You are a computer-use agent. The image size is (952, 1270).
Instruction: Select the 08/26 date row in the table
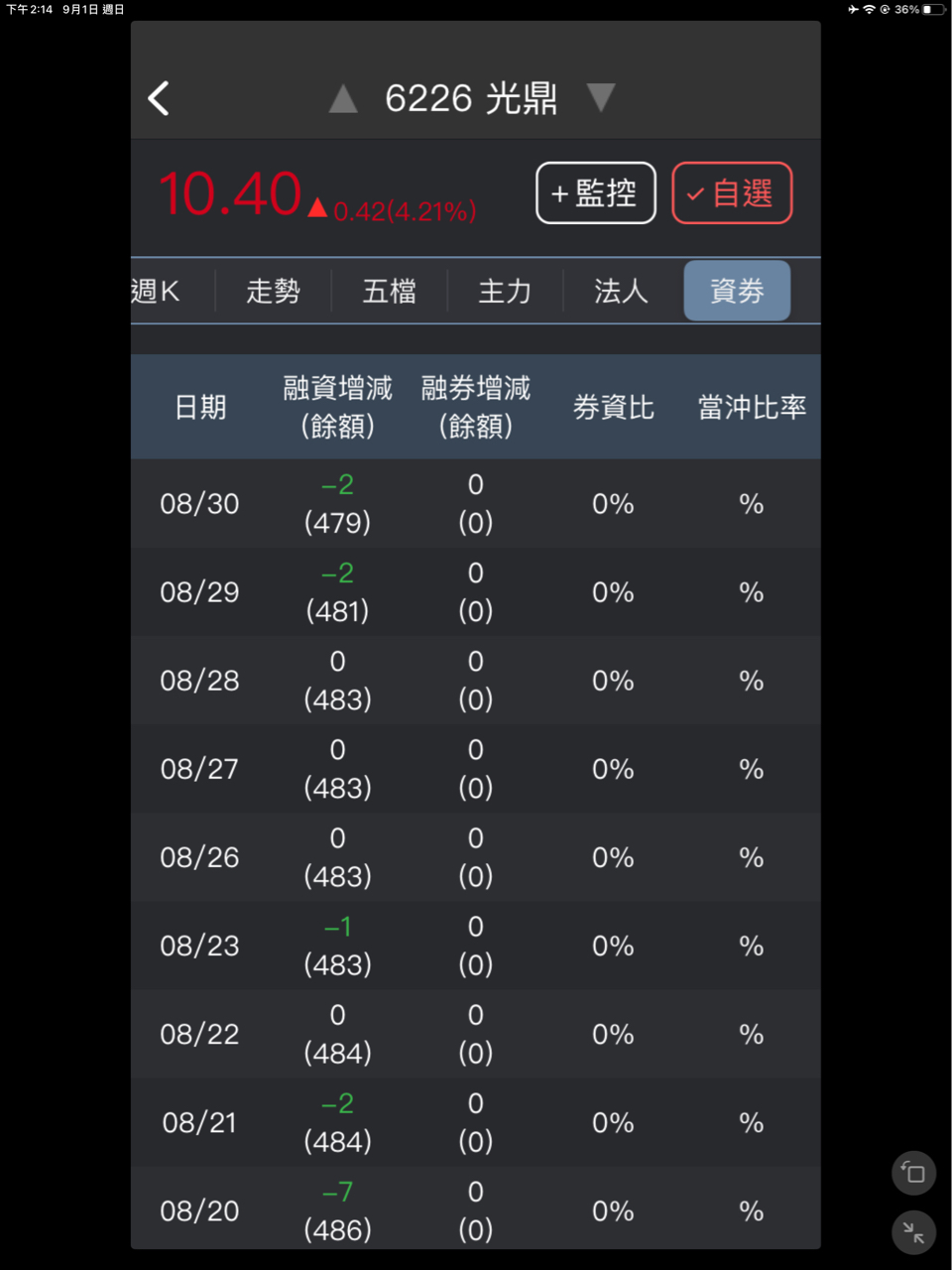(x=199, y=856)
